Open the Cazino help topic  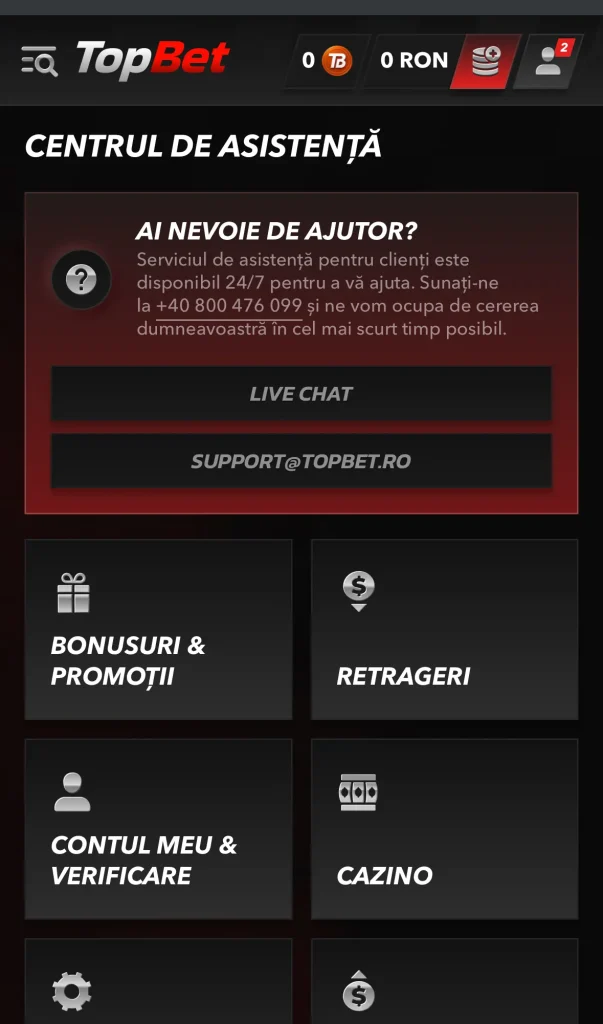(x=444, y=829)
